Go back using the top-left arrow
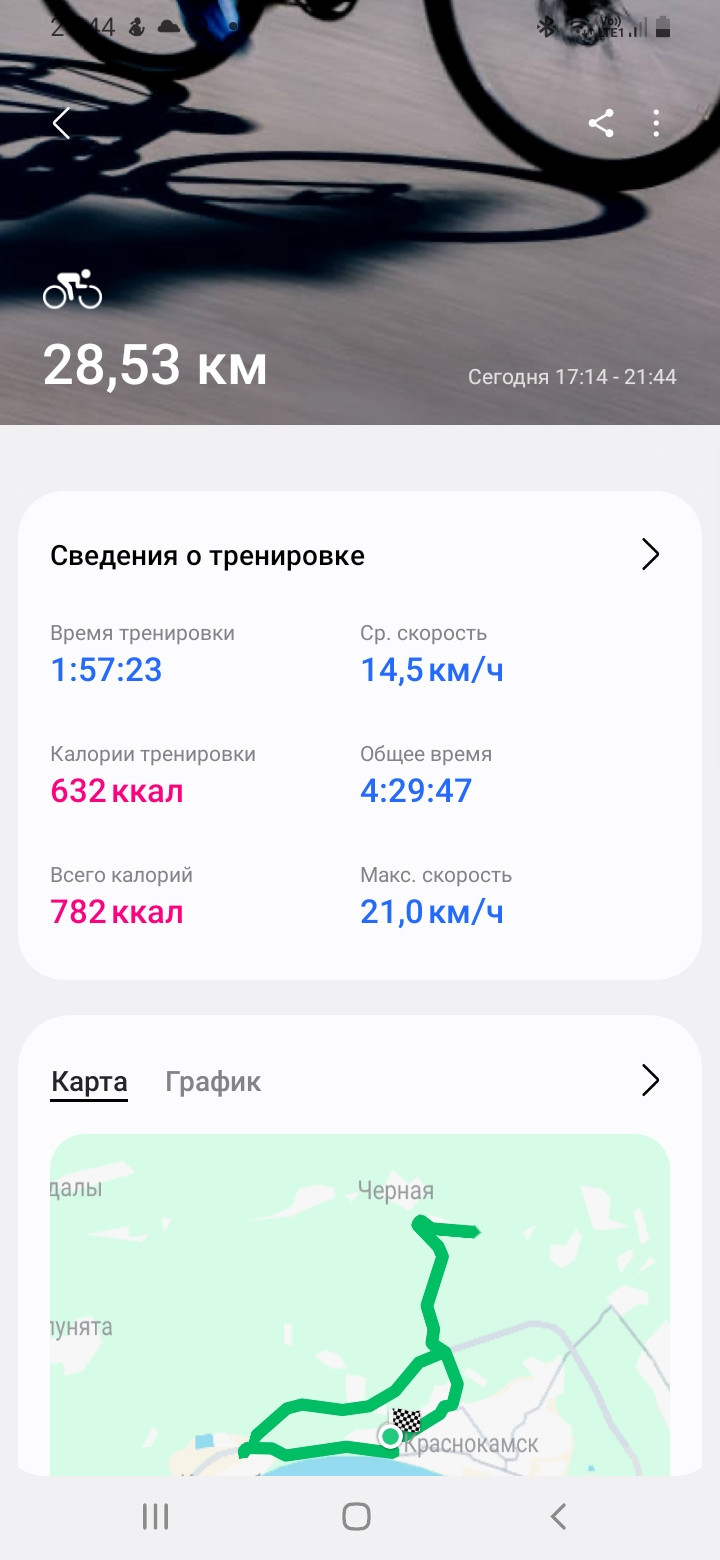The image size is (720, 1560). pyautogui.click(x=61, y=123)
